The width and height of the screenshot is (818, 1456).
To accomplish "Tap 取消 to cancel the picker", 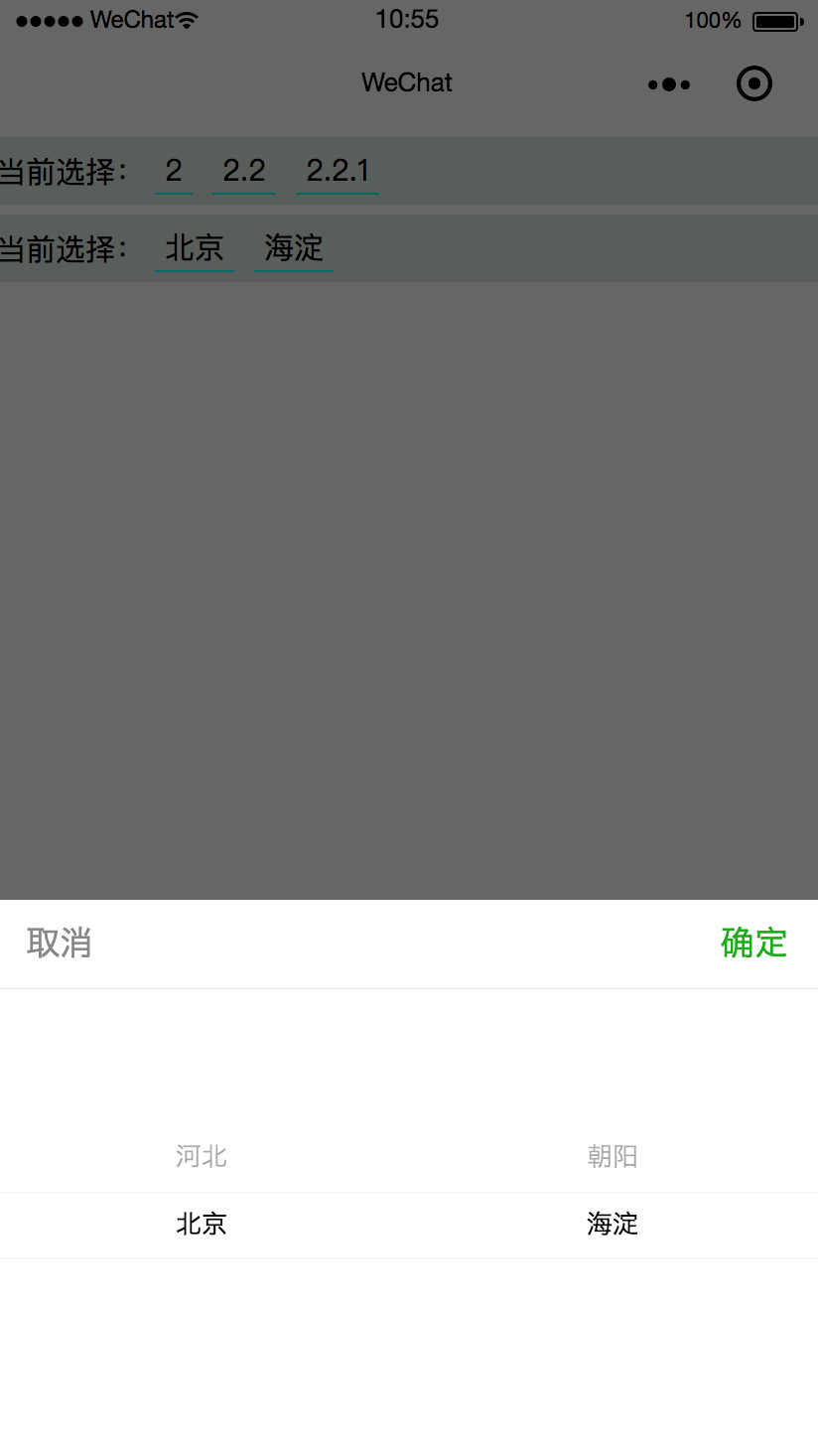I will point(60,943).
